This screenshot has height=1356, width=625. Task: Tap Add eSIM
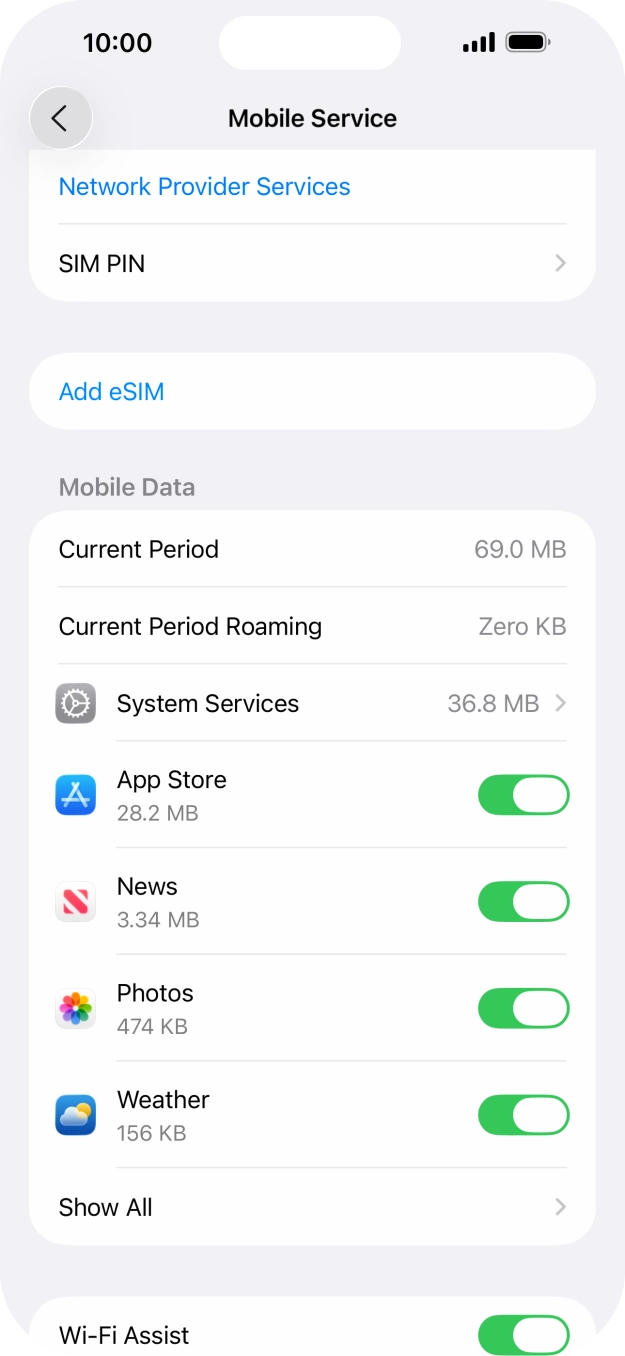tap(312, 391)
